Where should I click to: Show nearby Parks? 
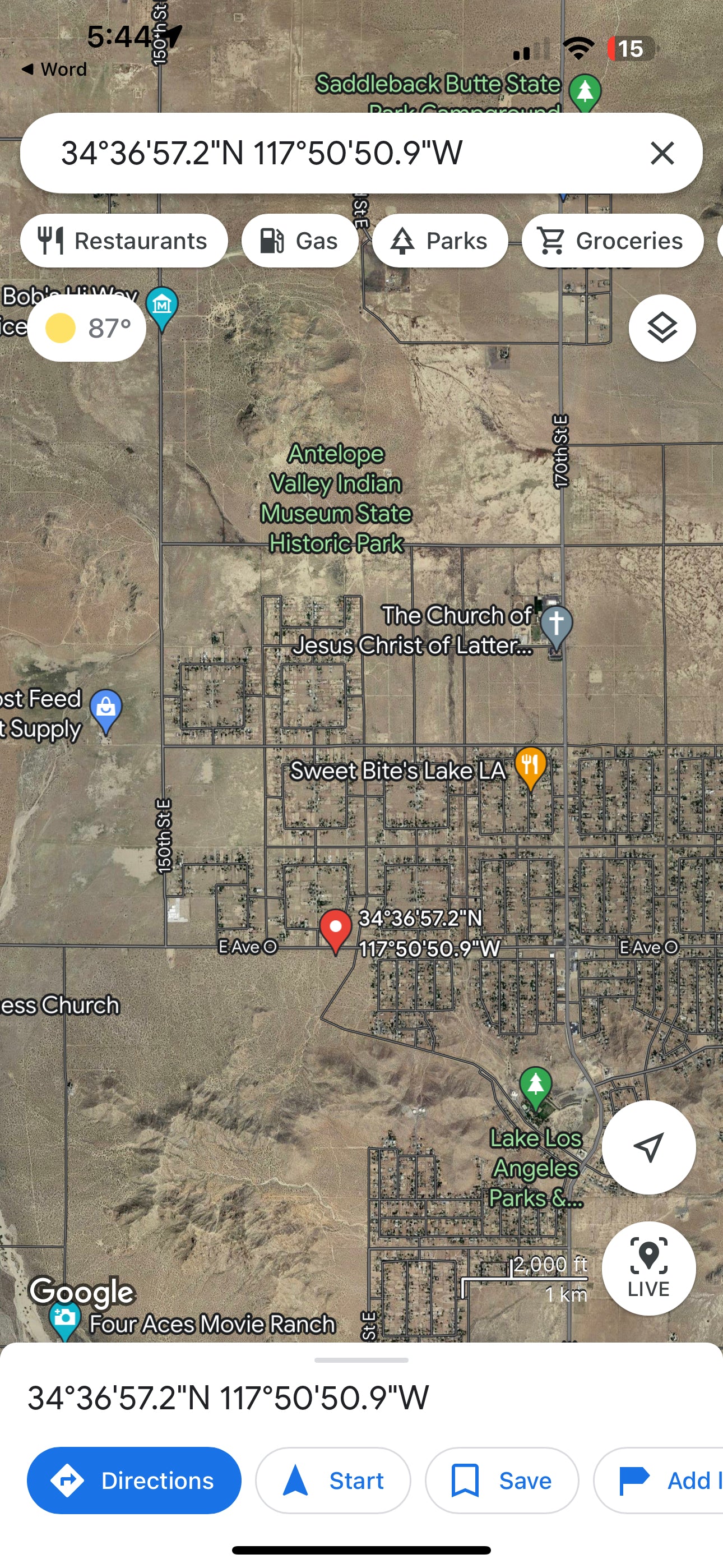coord(440,241)
